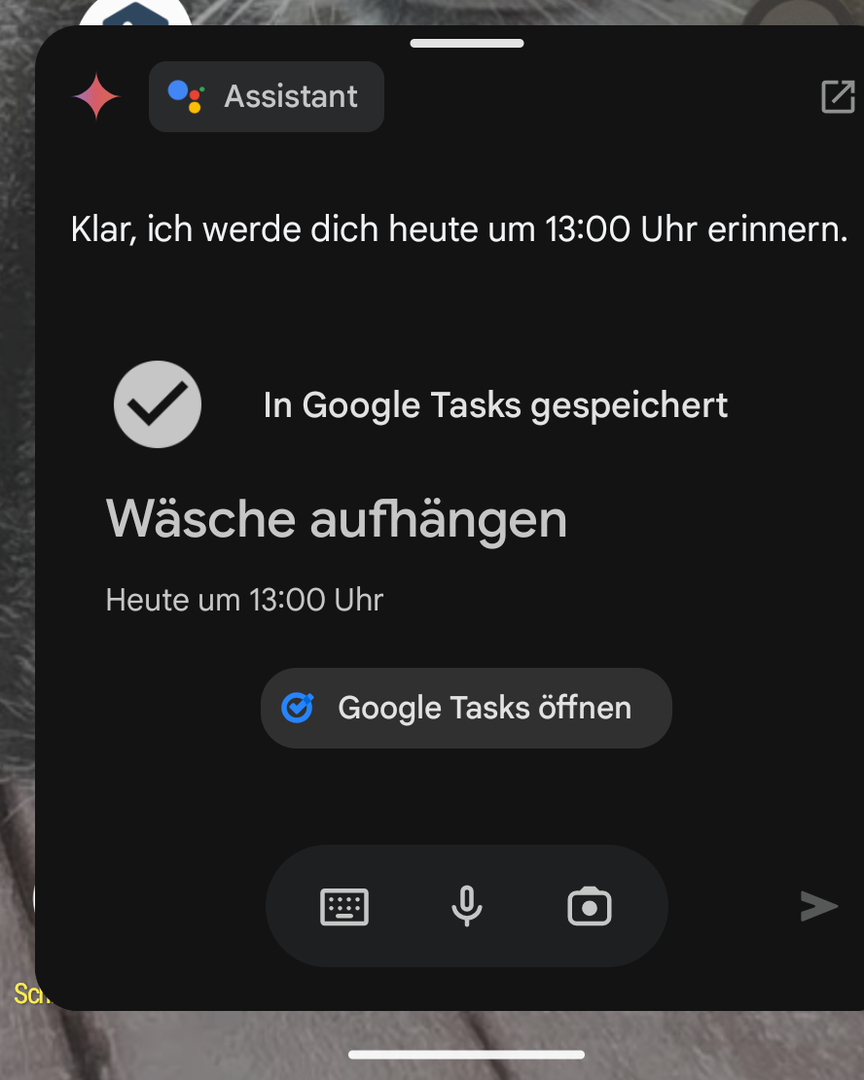This screenshot has width=864, height=1080.
Task: Tap the send arrow
Action: [819, 907]
